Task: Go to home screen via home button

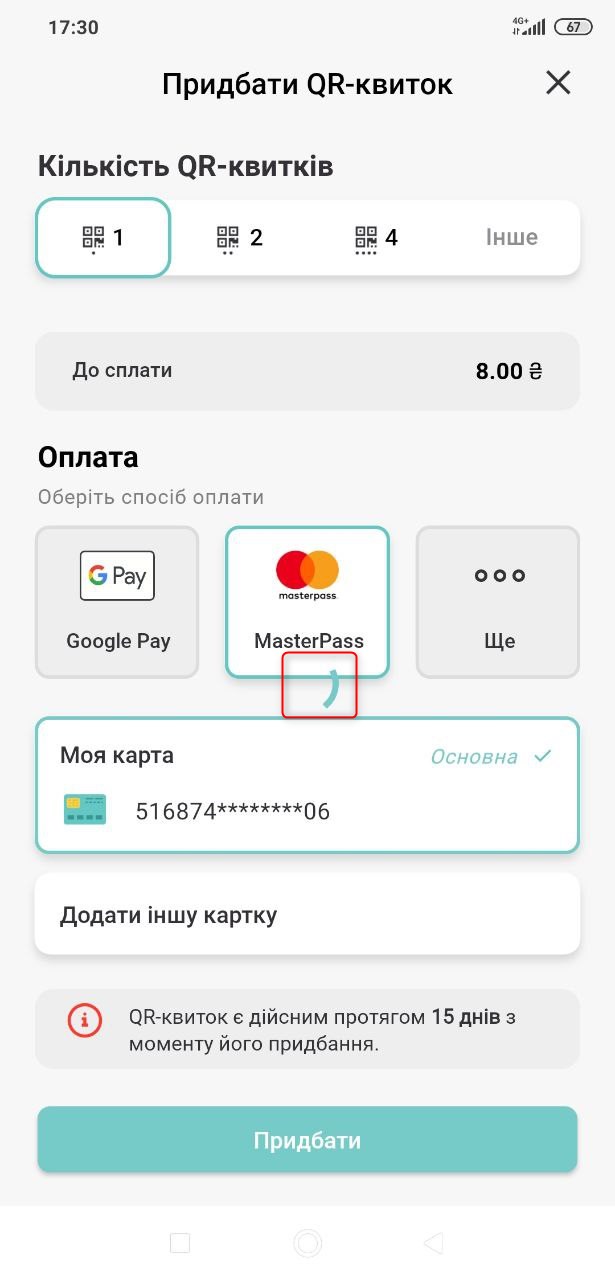Action: pyautogui.click(x=307, y=1243)
